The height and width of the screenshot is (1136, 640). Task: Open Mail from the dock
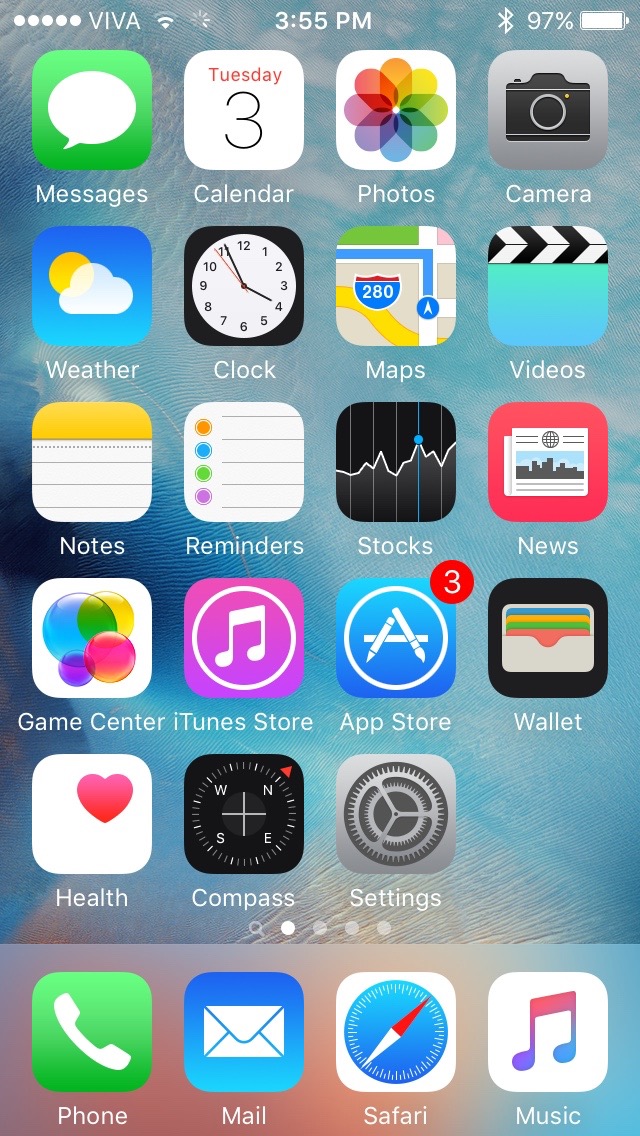pos(244,1032)
